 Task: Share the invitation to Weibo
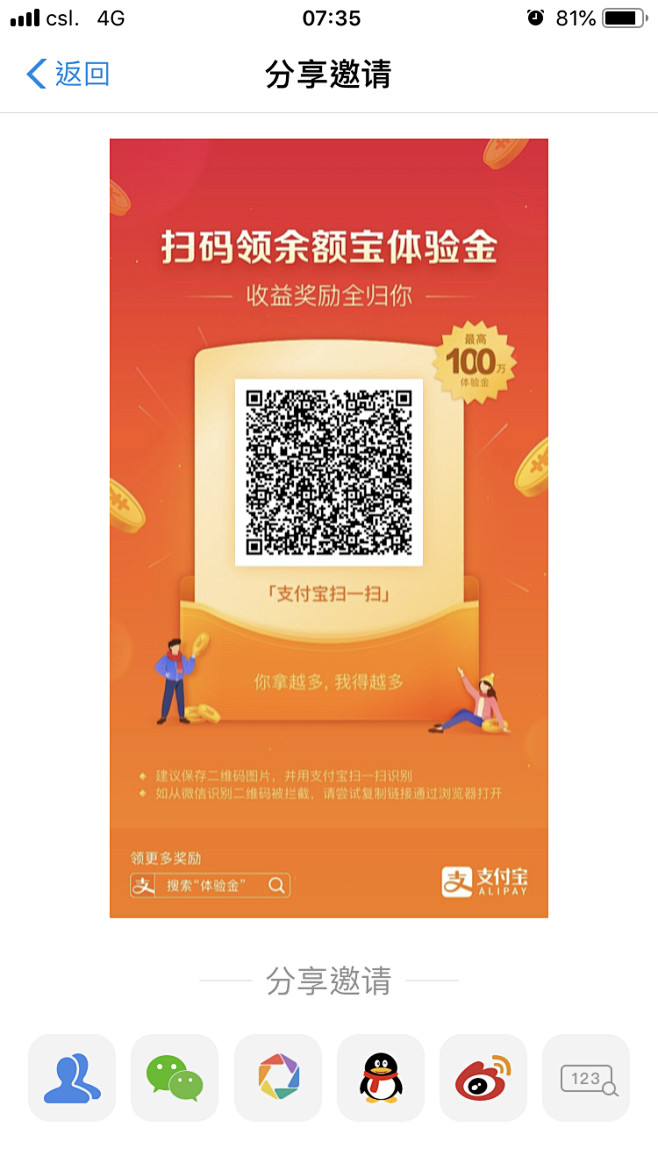coord(483,1077)
